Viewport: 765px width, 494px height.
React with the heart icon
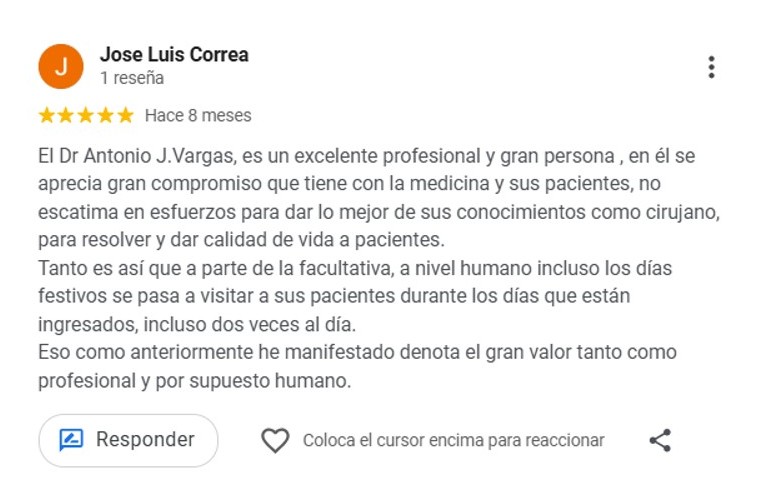pyautogui.click(x=275, y=441)
